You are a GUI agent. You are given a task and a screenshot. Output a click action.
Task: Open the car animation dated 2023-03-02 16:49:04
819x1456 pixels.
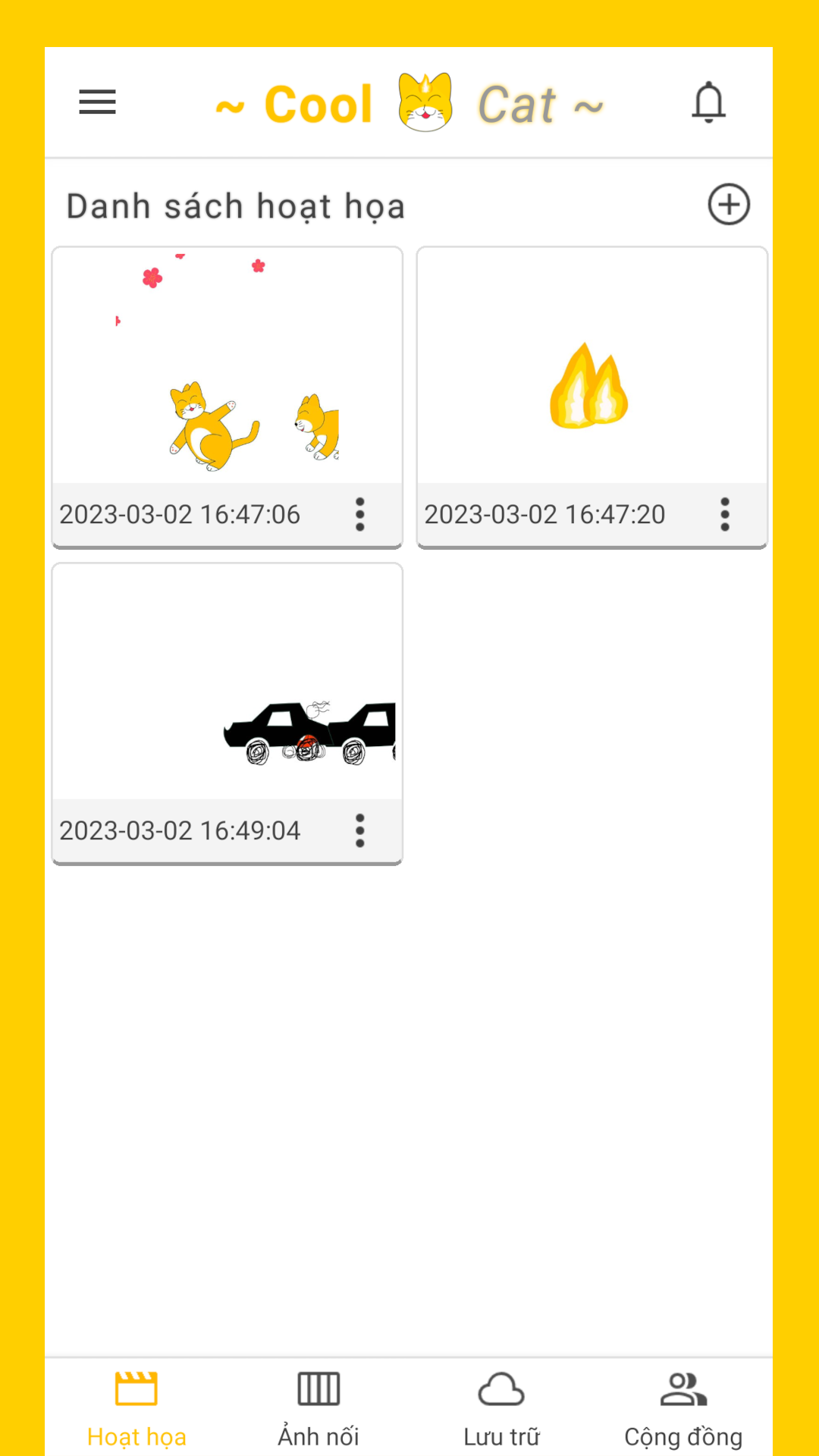pyautogui.click(x=227, y=682)
